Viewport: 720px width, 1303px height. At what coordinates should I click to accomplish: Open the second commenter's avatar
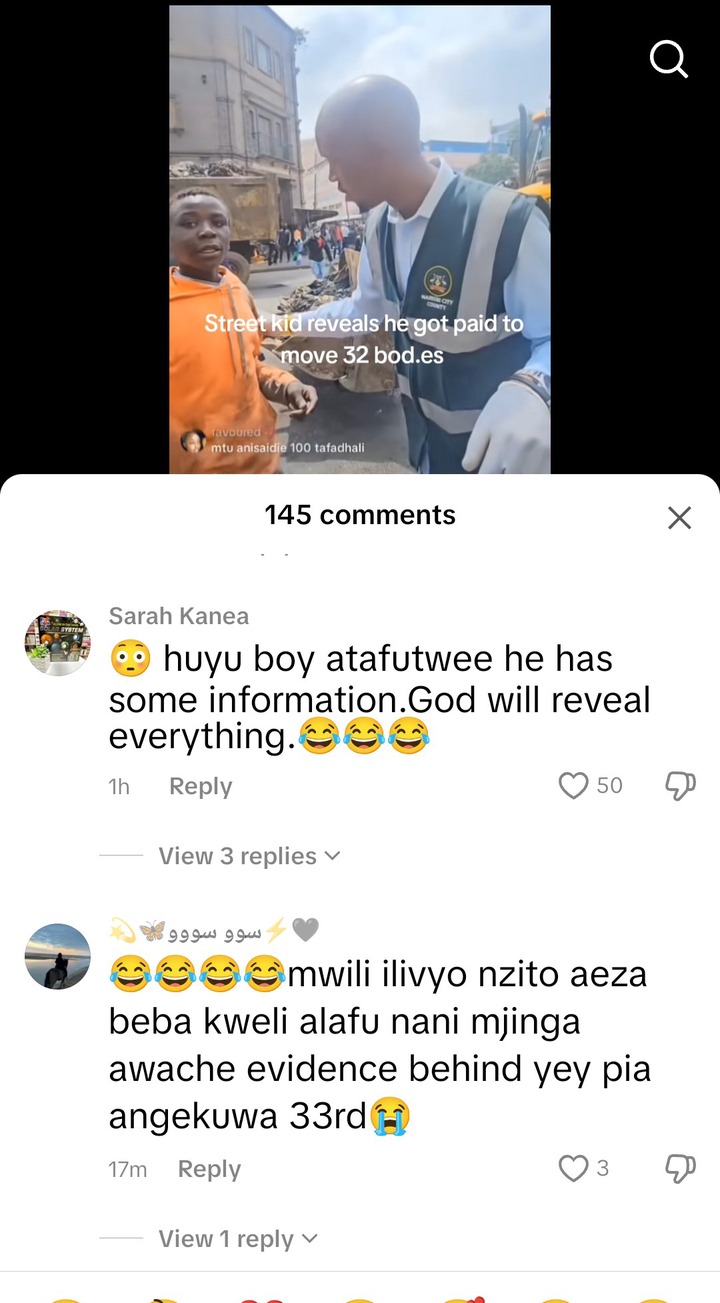pyautogui.click(x=57, y=956)
